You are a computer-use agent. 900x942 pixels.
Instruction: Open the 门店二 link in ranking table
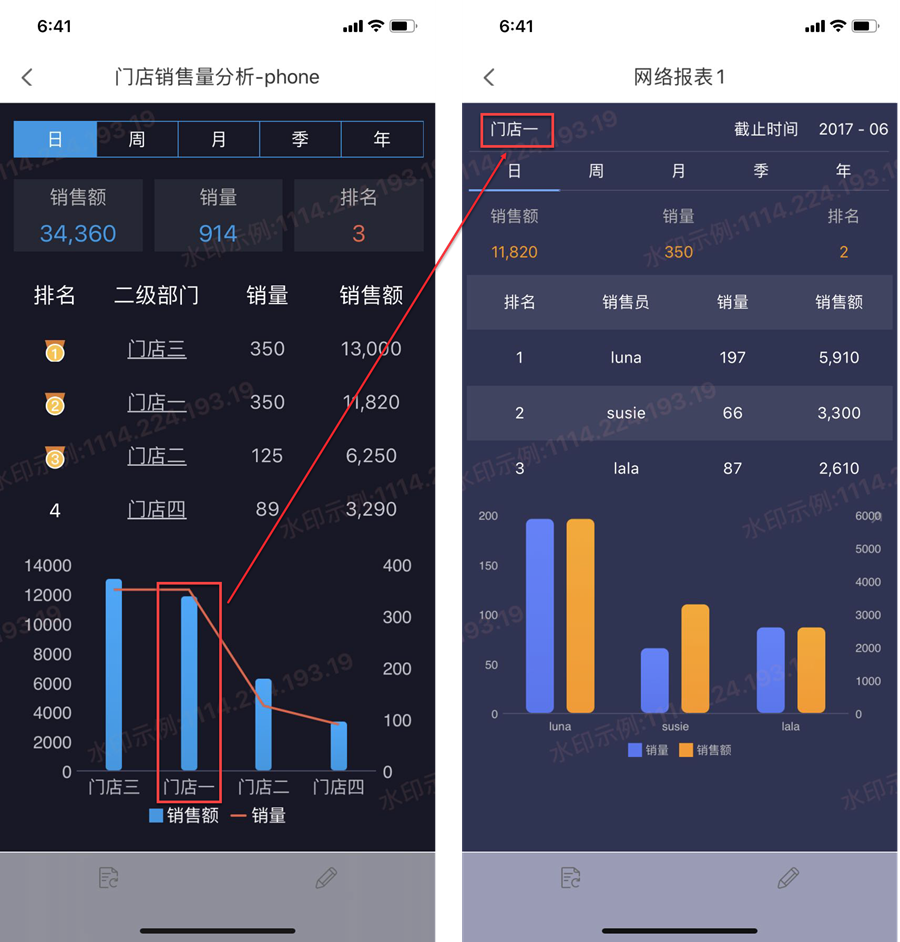tap(157, 456)
